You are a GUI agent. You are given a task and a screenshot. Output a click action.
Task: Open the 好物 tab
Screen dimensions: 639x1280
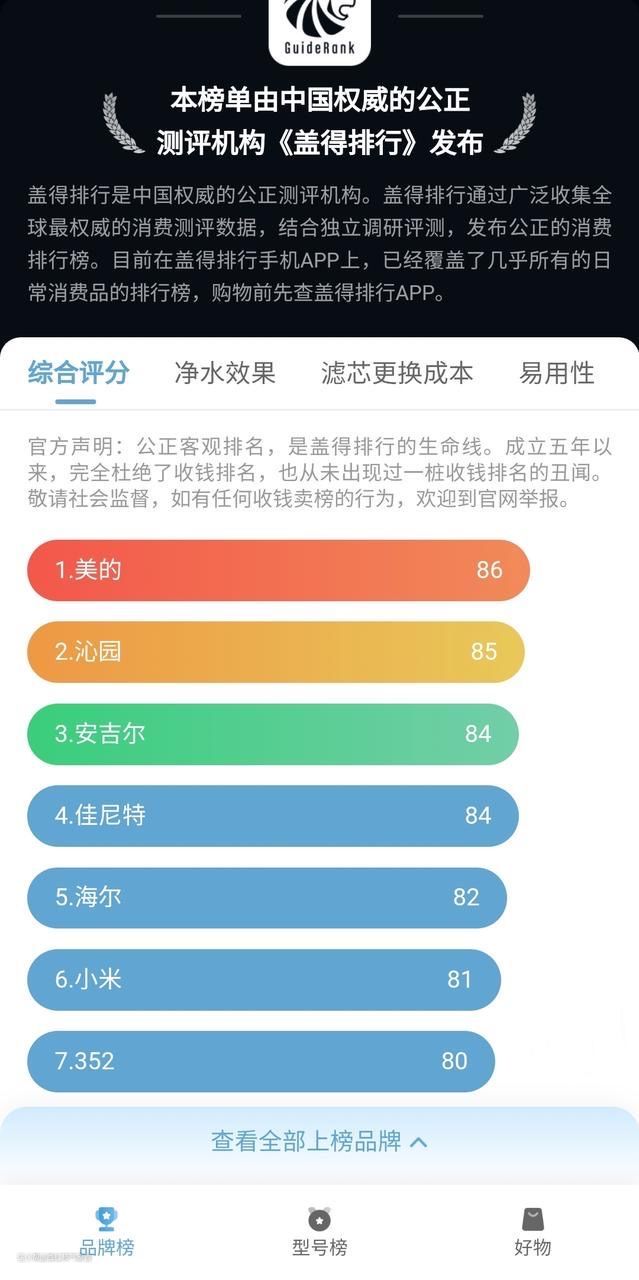[532, 1231]
